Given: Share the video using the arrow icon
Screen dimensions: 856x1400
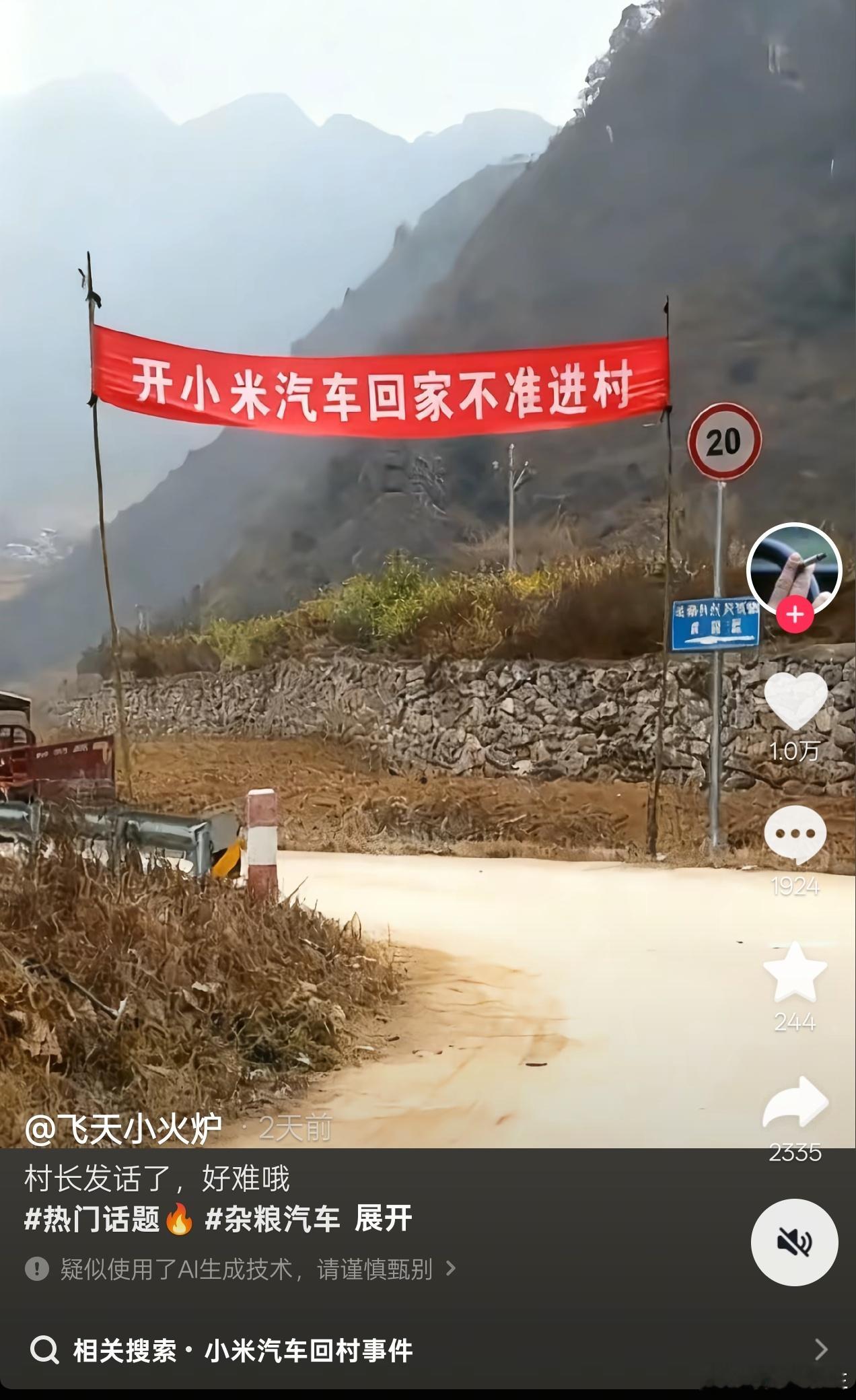Looking at the screenshot, I should (x=796, y=1100).
